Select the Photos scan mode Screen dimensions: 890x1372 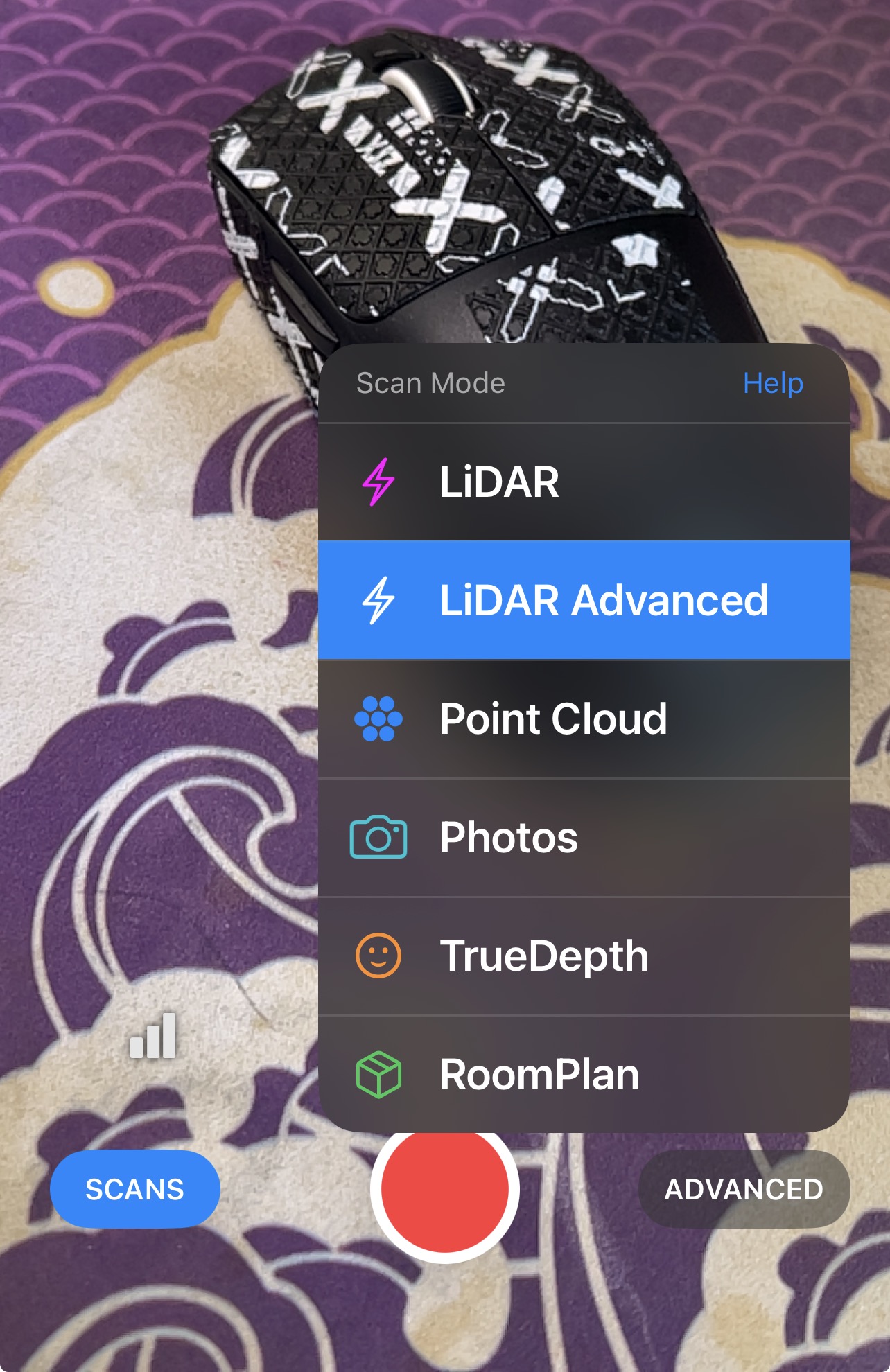click(584, 837)
